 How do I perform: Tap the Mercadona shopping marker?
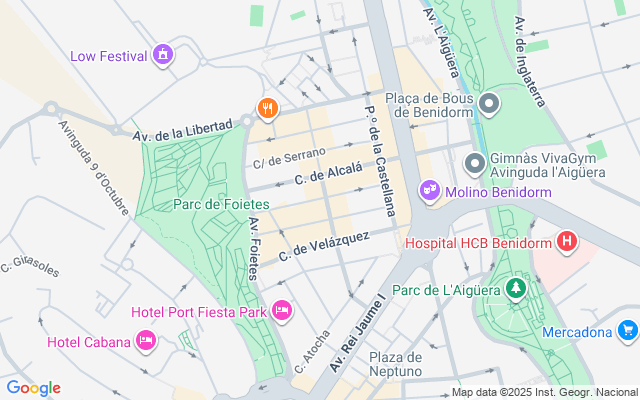627,330
